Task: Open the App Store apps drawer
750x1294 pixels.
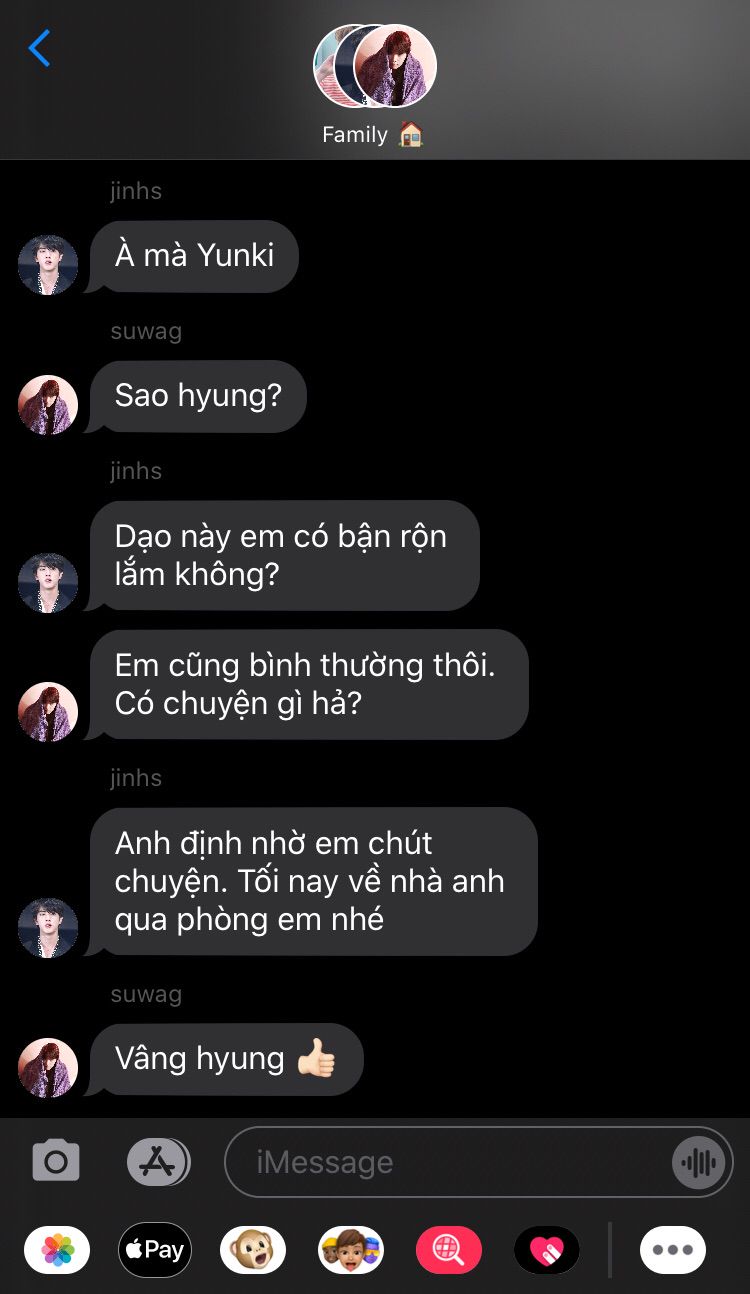Action: (x=158, y=1162)
